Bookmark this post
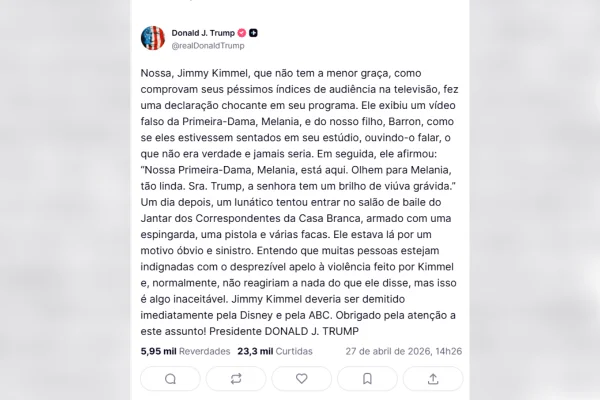This screenshot has width=600, height=400. [367, 379]
